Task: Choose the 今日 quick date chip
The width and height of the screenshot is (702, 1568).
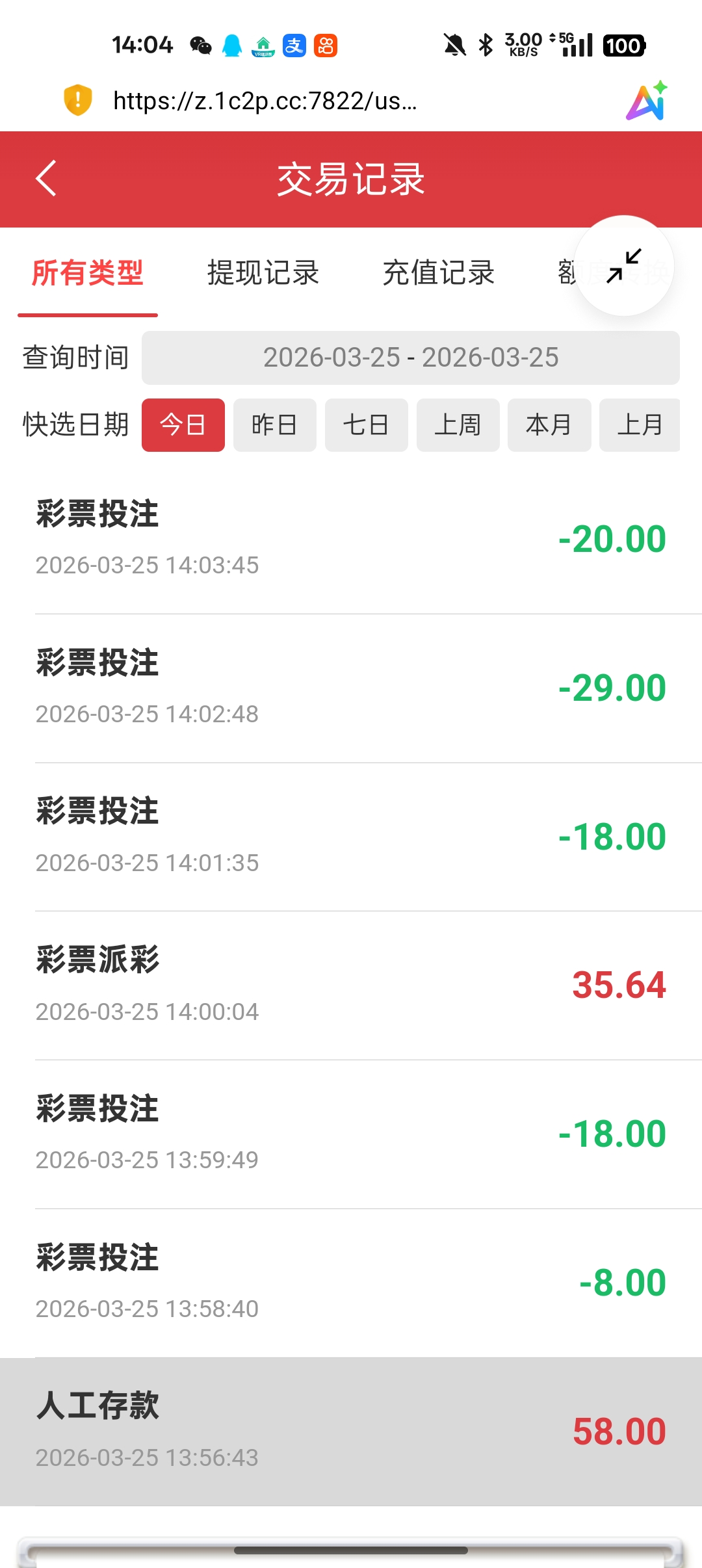Action: 183,425
